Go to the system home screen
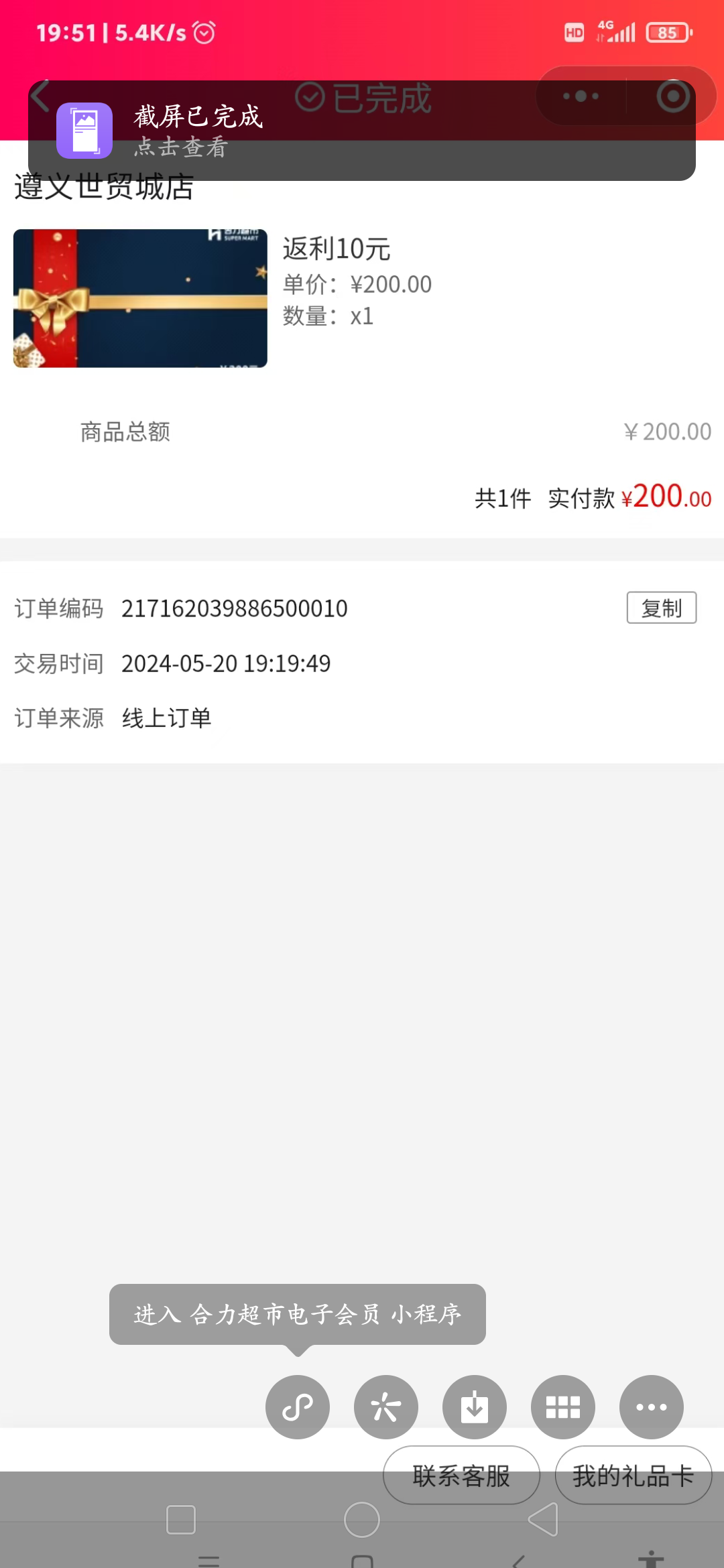 [362, 1520]
